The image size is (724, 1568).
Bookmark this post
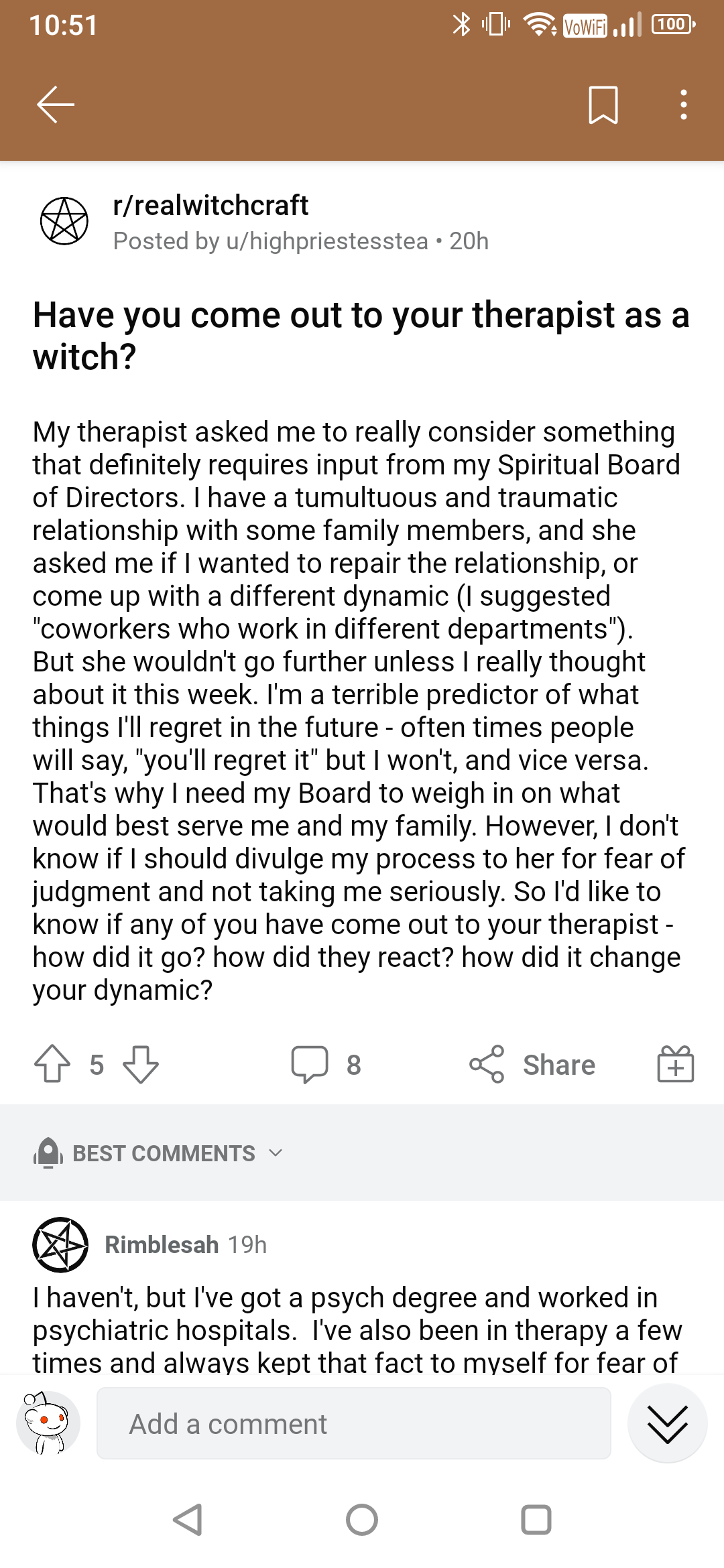coord(603,105)
